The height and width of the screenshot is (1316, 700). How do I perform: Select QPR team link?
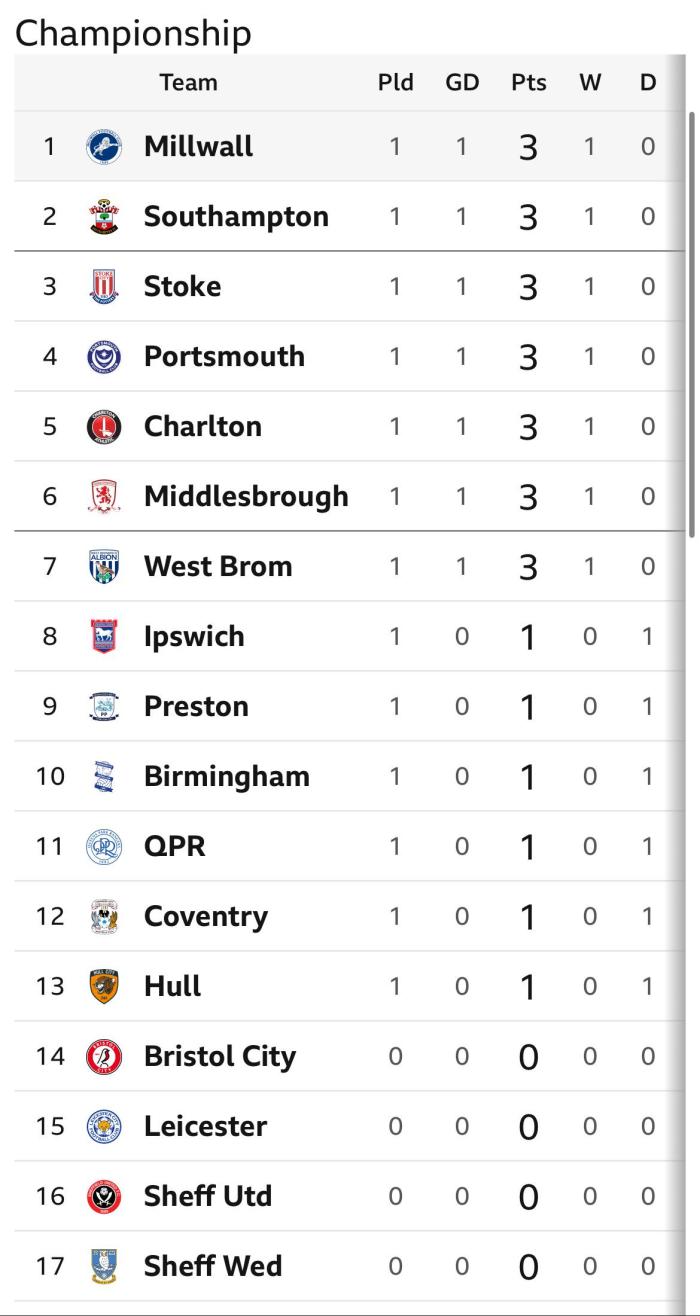pyautogui.click(x=174, y=846)
